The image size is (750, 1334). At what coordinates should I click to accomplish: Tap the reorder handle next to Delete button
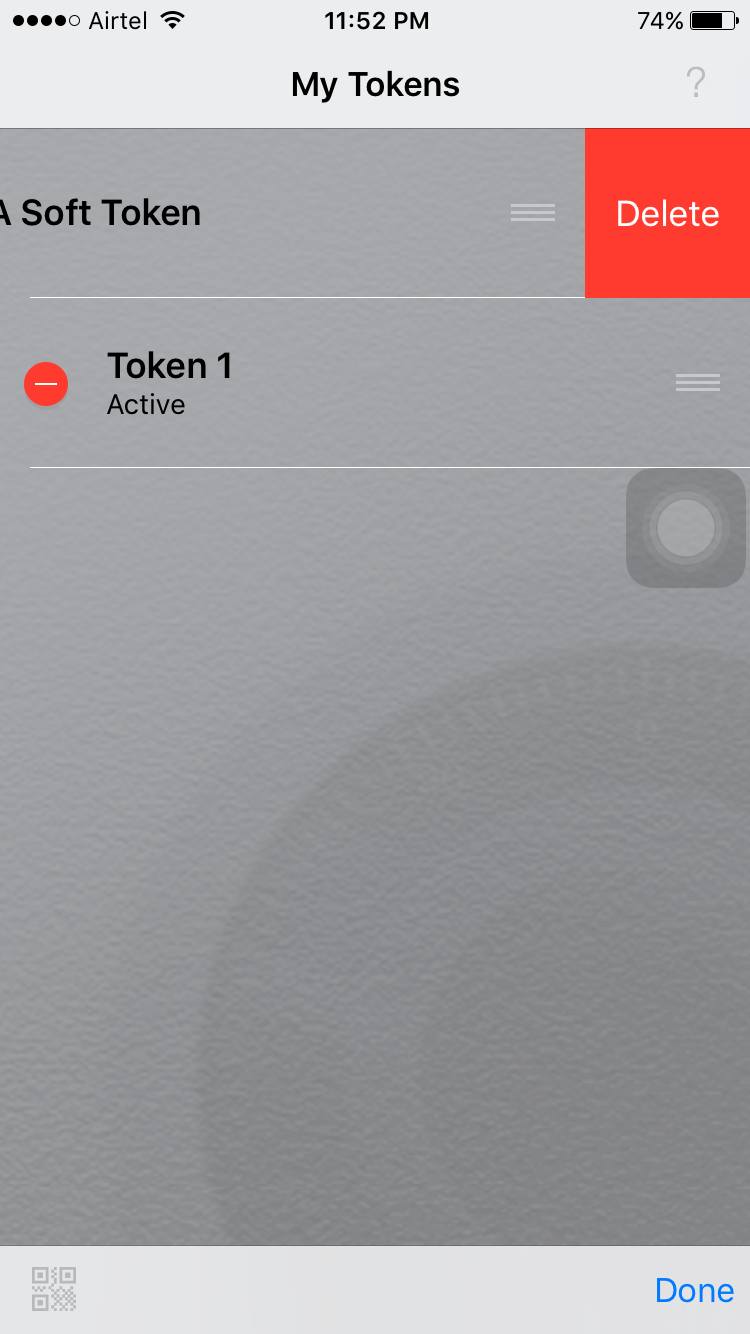(532, 212)
